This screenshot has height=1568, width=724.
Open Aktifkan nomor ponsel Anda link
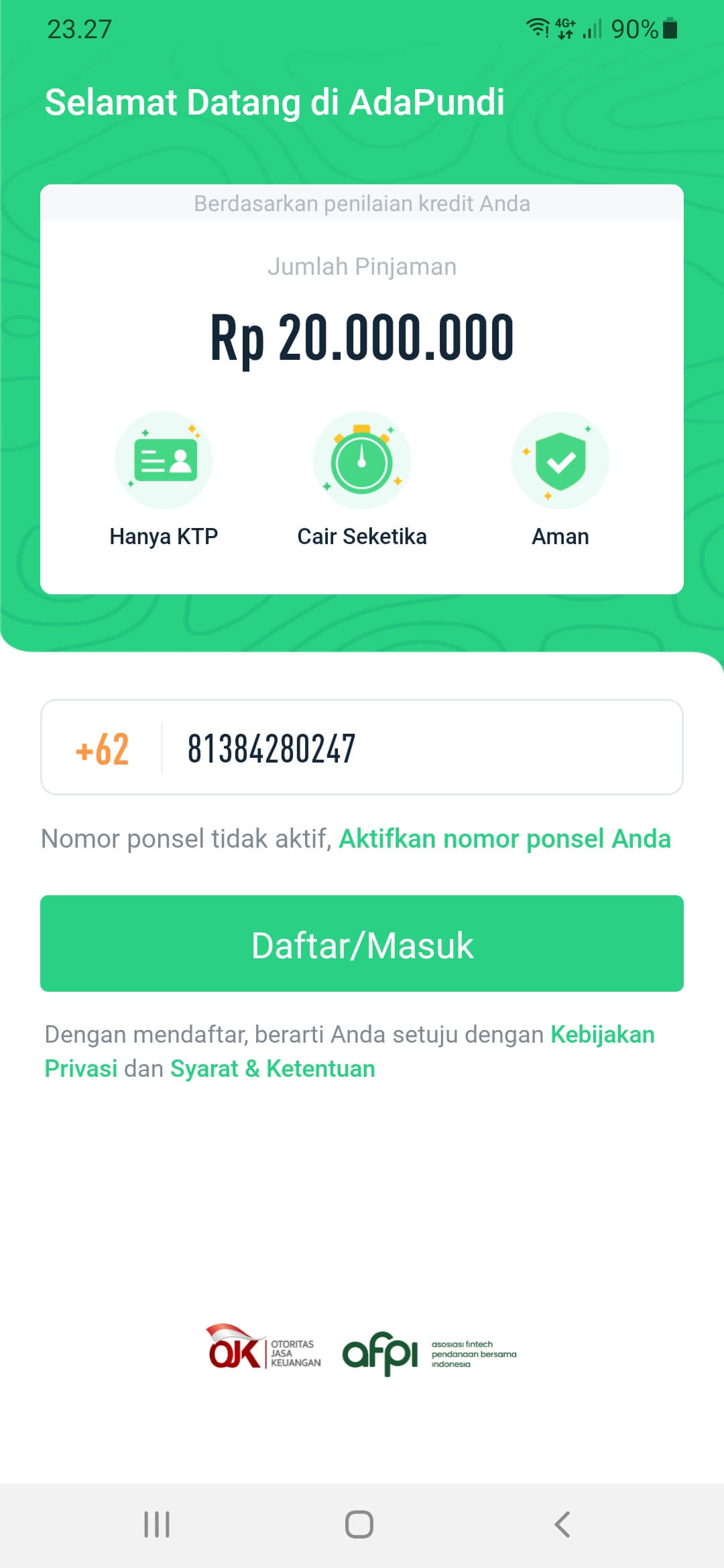click(x=504, y=839)
